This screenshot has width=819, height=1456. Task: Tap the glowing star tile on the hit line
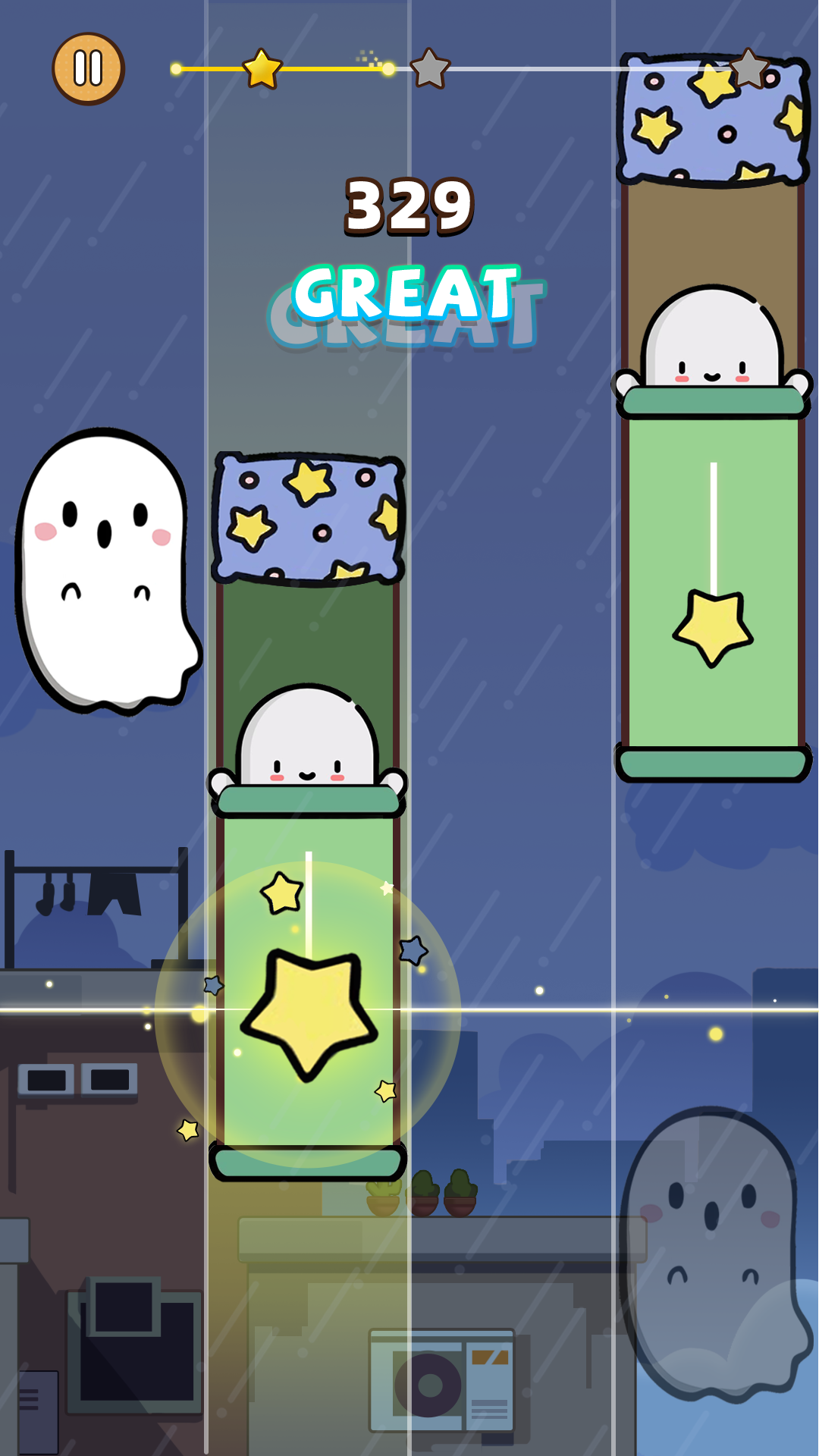tap(309, 1013)
